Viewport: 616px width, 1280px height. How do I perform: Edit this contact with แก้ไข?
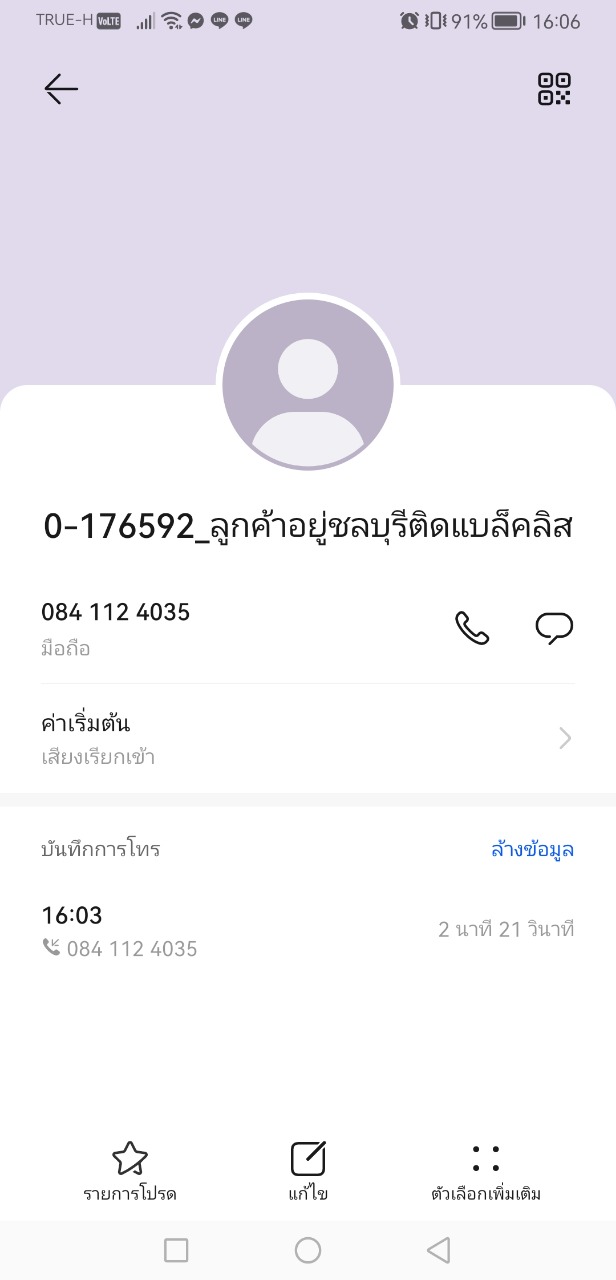(x=308, y=1172)
